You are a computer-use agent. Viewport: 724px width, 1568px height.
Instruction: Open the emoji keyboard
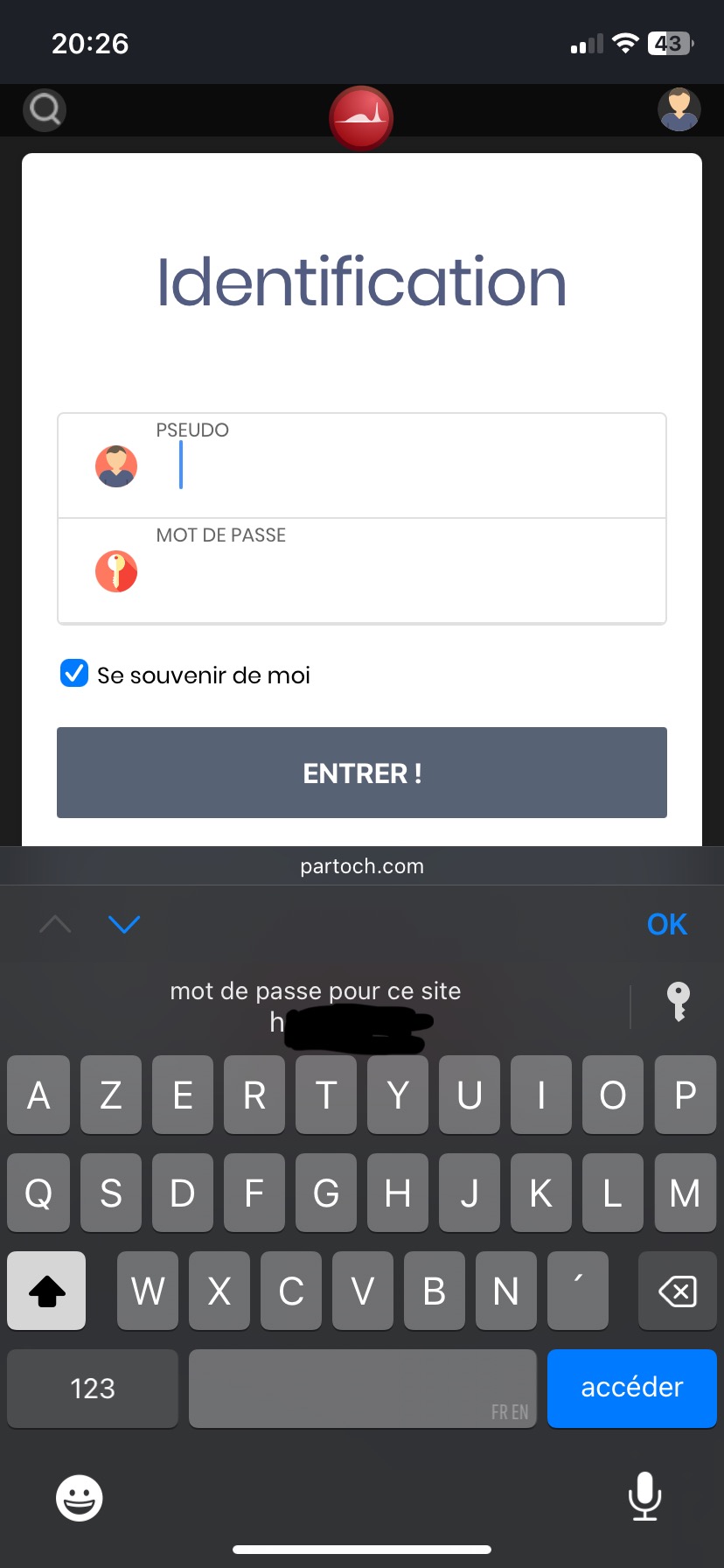(x=80, y=1498)
